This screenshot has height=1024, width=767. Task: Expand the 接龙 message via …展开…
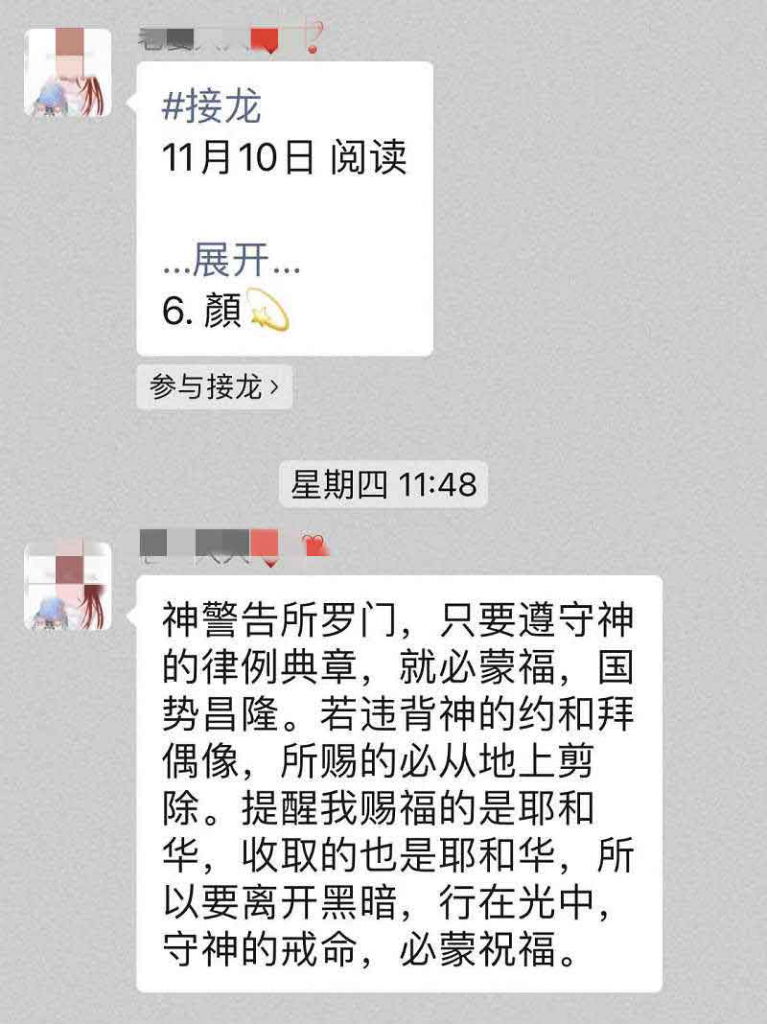(x=231, y=261)
